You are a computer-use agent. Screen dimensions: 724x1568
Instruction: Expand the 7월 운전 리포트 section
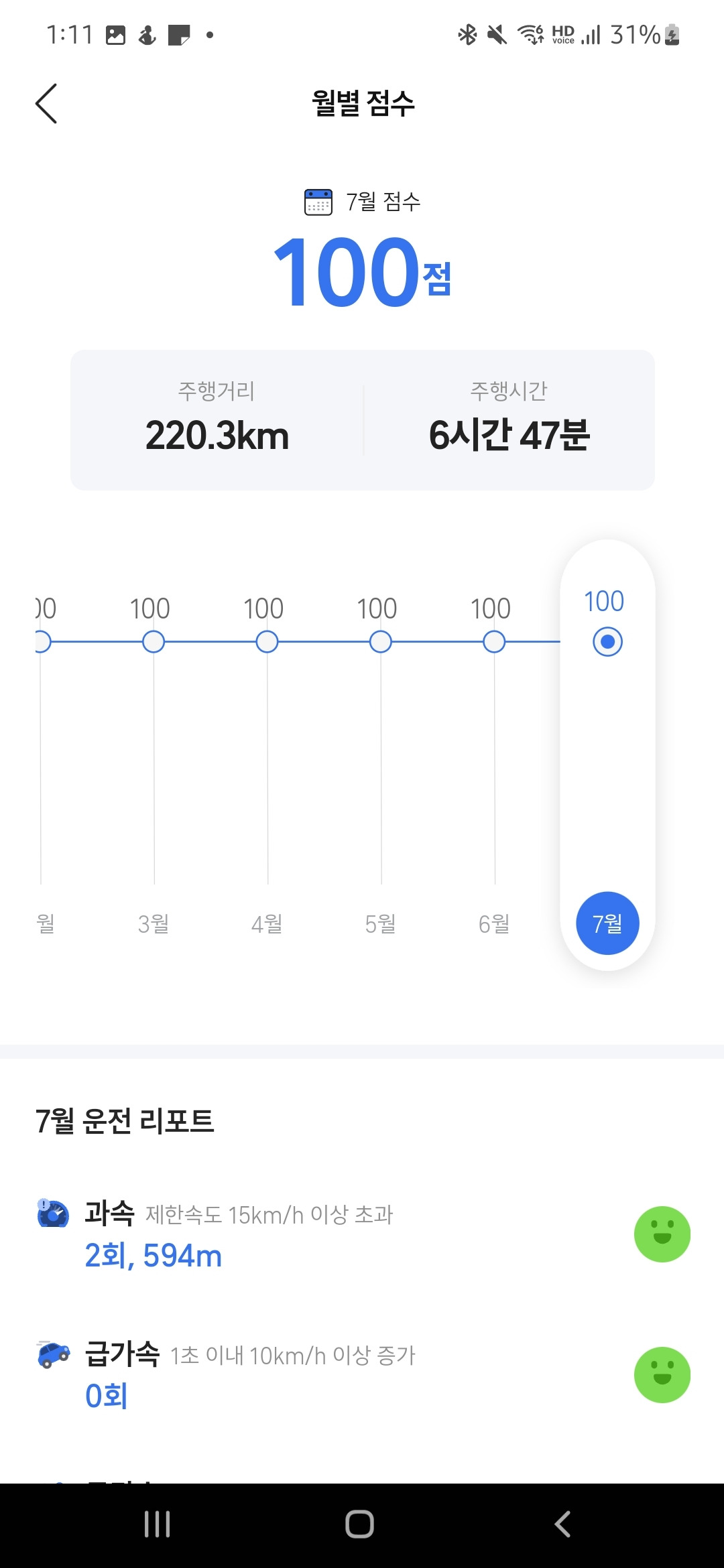click(125, 1118)
